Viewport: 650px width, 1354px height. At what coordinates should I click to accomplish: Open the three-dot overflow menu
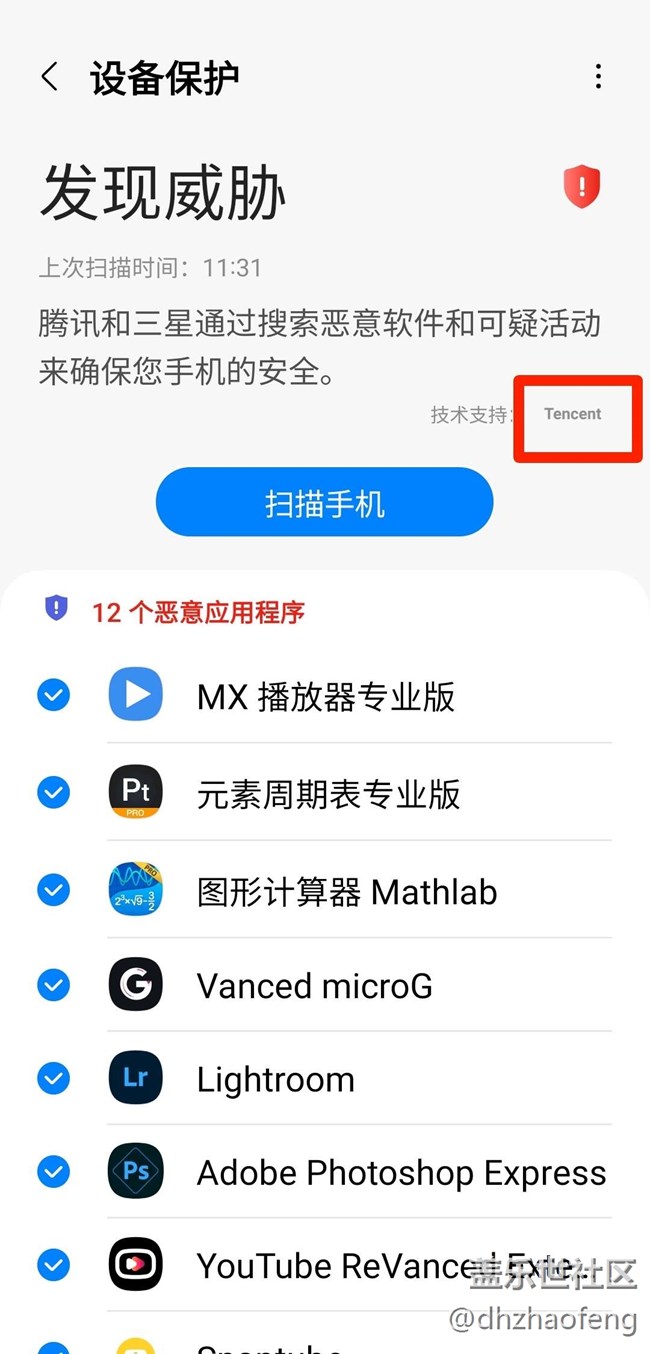coord(598,77)
